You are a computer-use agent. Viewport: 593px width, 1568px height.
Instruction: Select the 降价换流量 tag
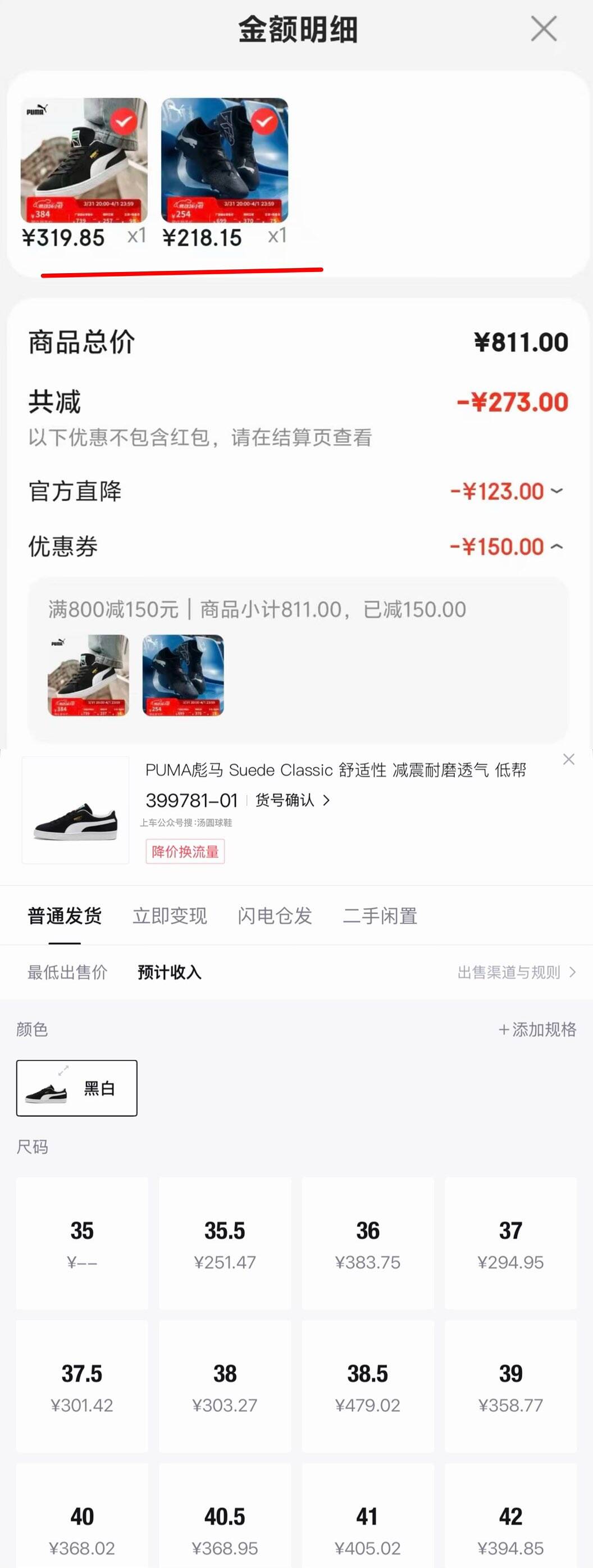(x=185, y=851)
